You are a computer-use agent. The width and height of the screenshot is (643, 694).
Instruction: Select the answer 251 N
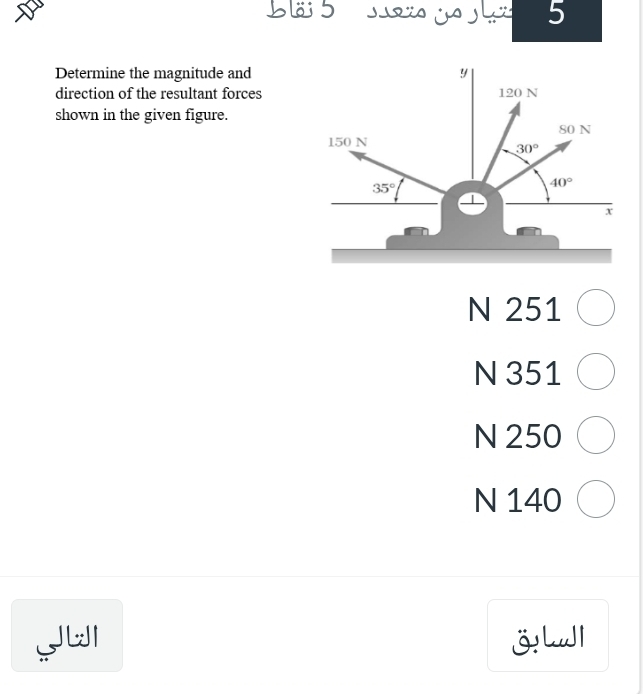596,309
